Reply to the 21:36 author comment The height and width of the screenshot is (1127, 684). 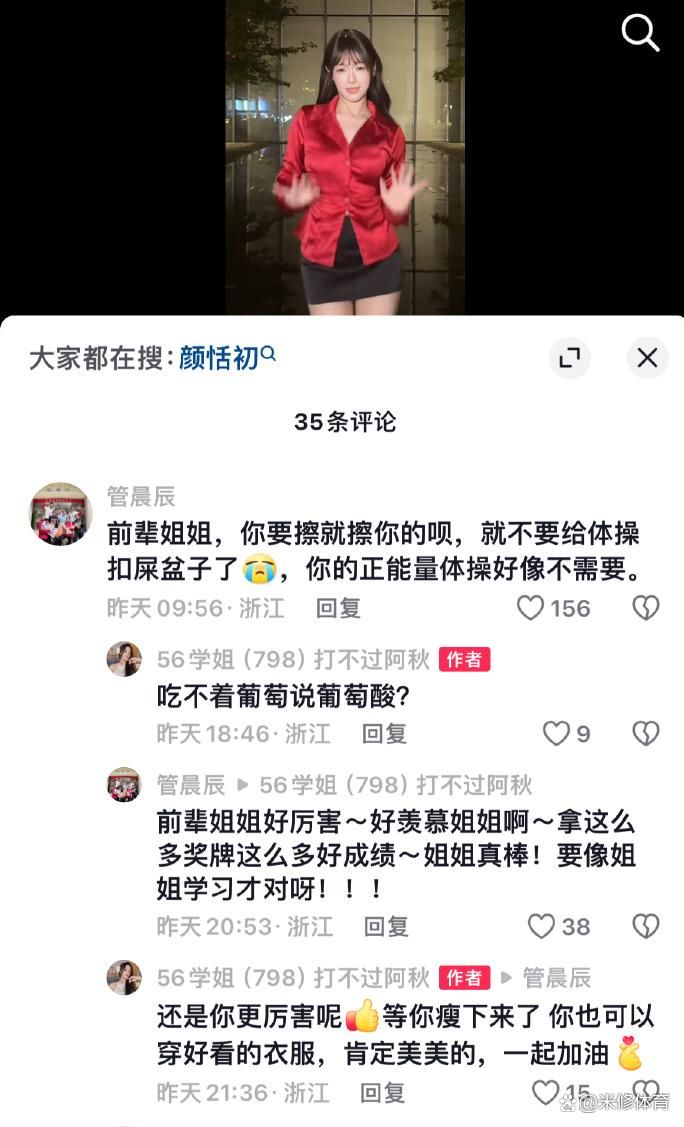pyautogui.click(x=384, y=1092)
